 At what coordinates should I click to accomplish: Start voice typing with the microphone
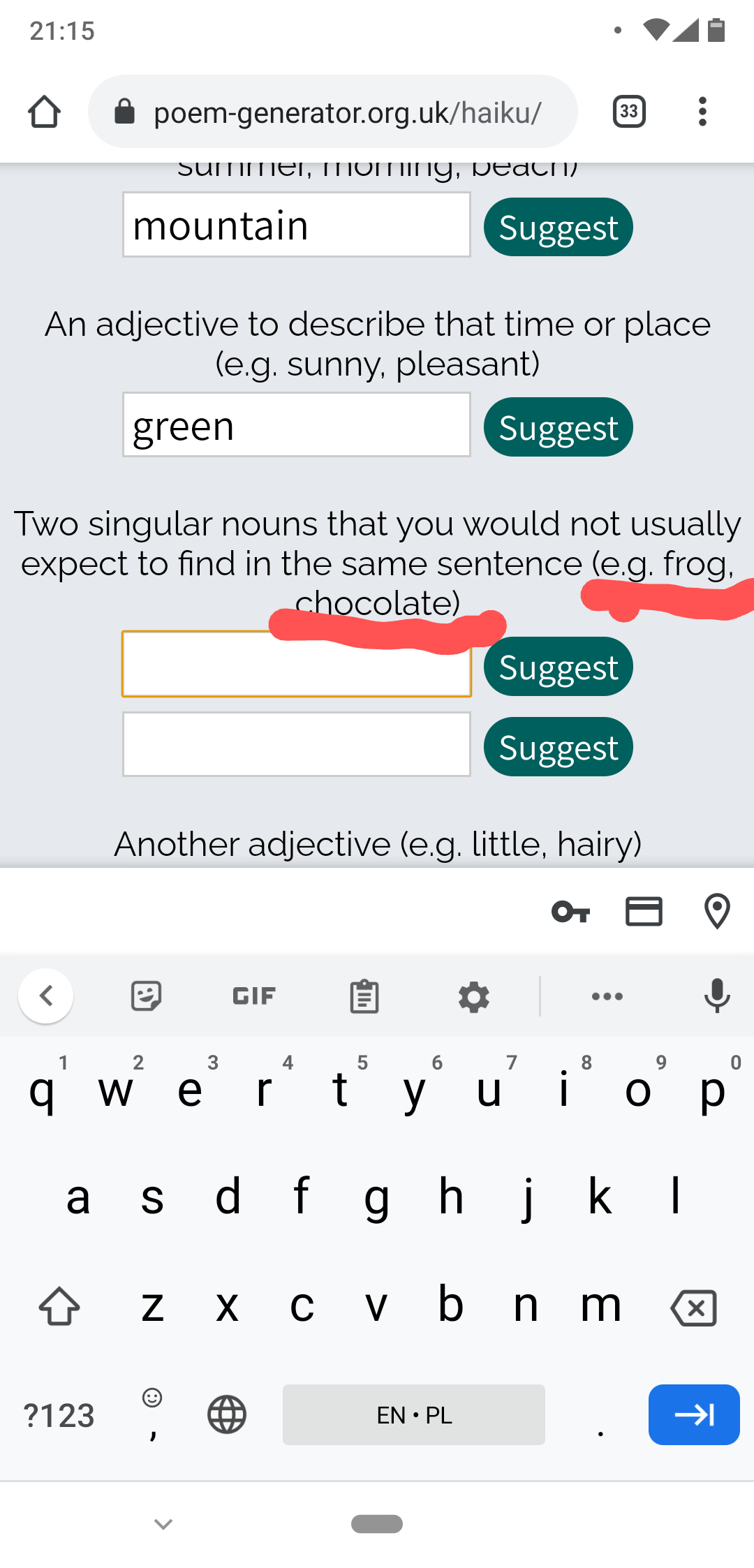(717, 996)
